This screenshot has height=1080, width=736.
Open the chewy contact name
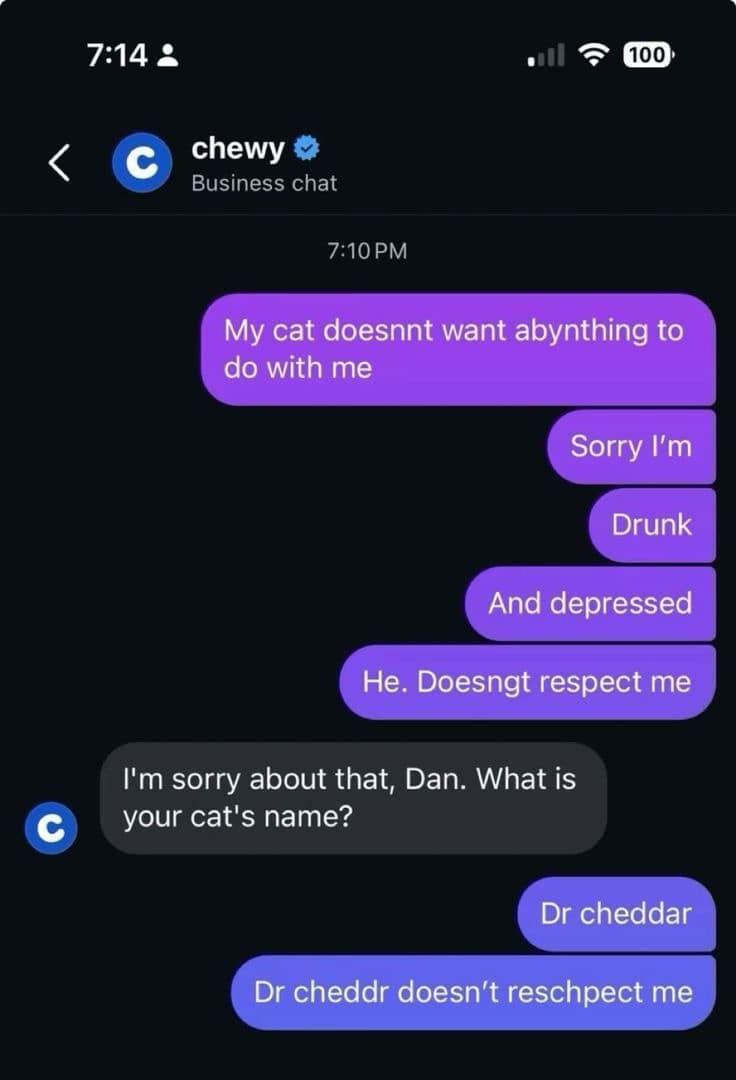click(237, 149)
